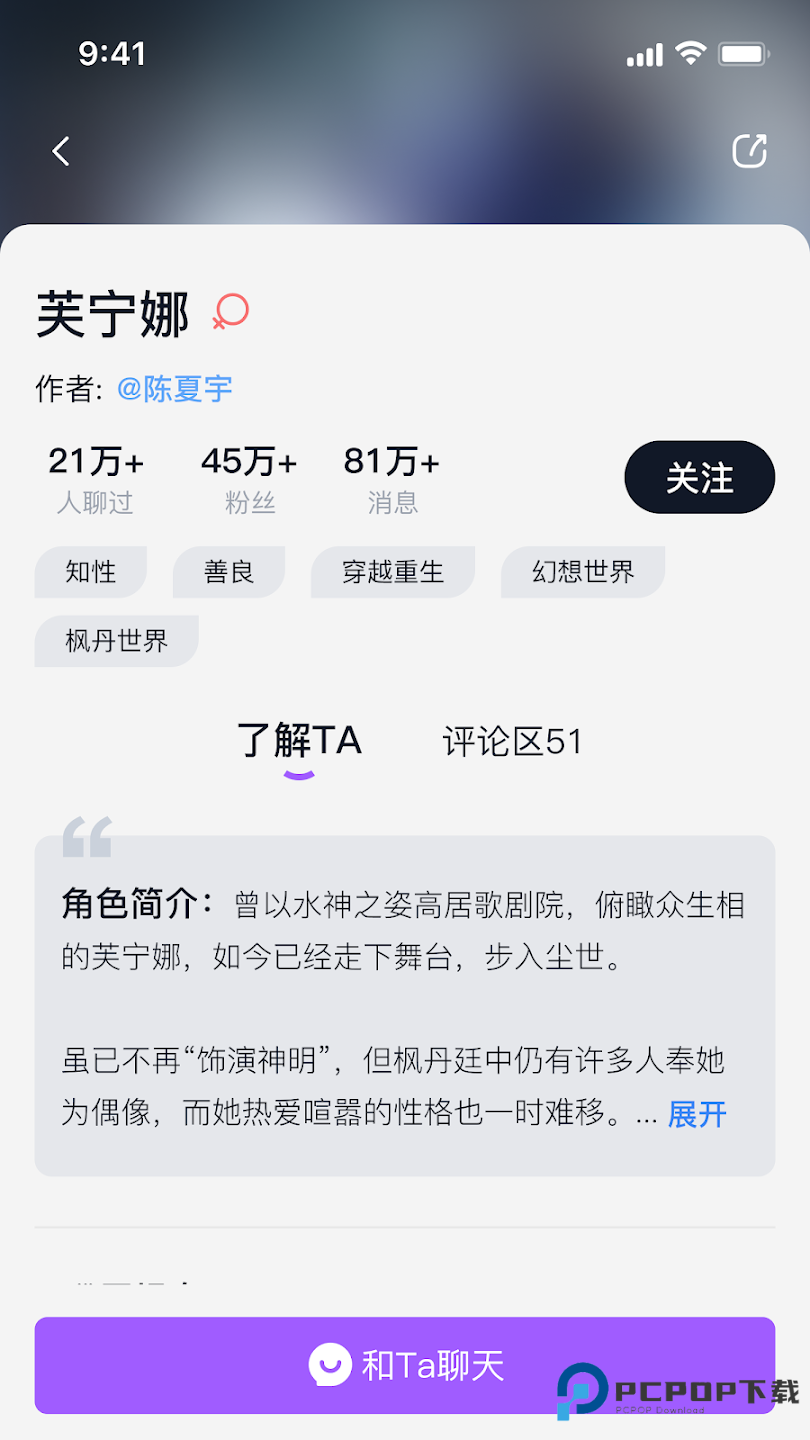Tap the 枫丹世界 tag
This screenshot has height=1440, width=810.
point(116,641)
